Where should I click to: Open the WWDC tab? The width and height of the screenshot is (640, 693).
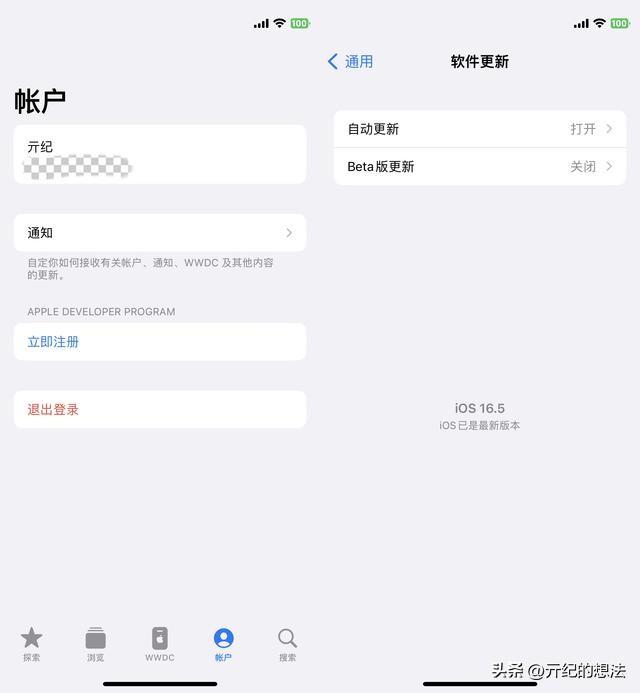pos(159,643)
